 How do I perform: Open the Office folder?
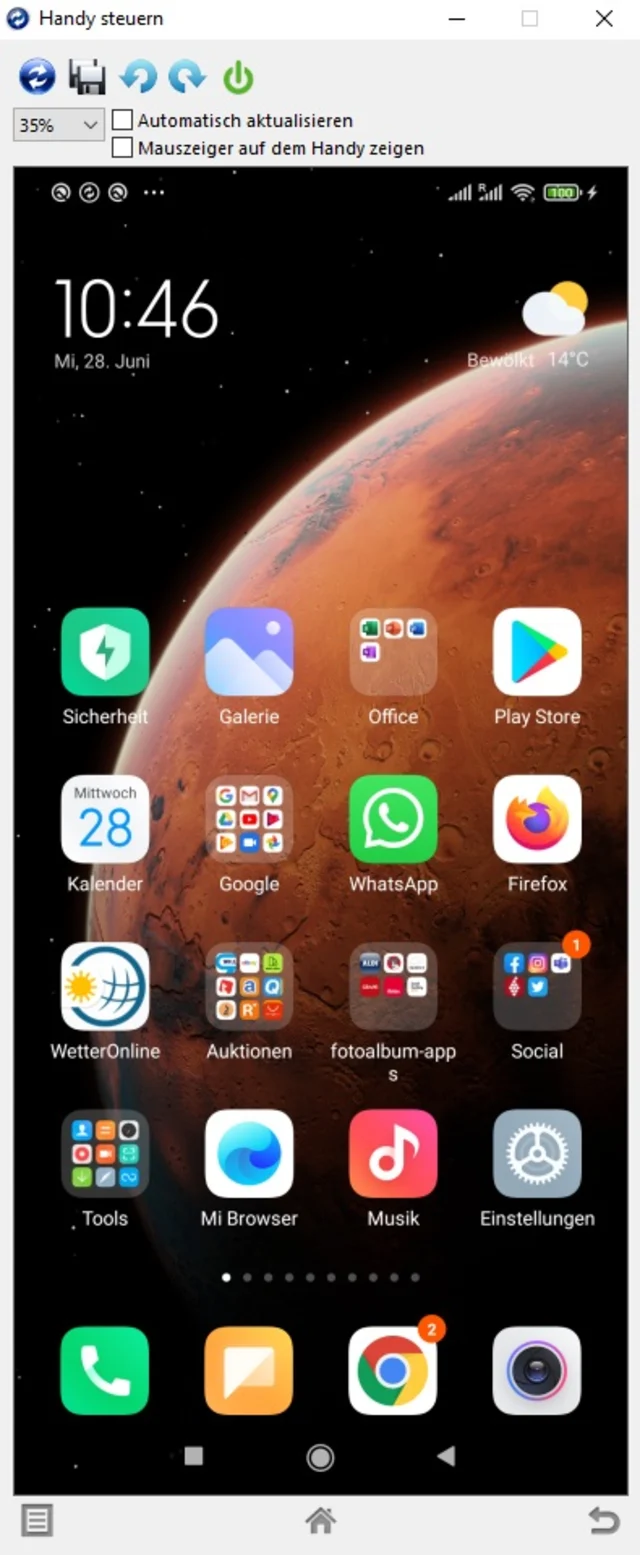pos(393,652)
